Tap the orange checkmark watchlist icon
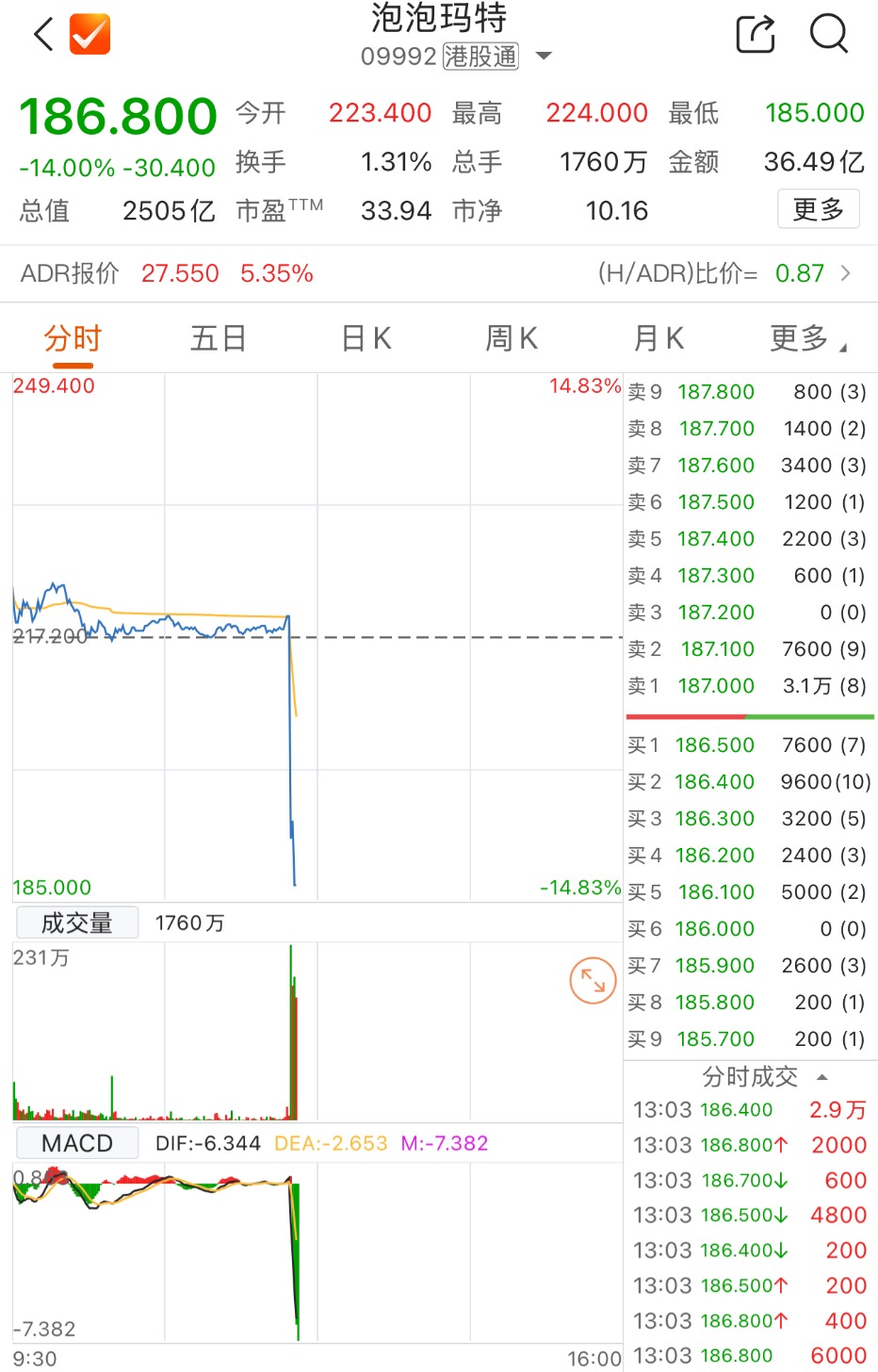The height and width of the screenshot is (1372, 878). click(x=90, y=35)
